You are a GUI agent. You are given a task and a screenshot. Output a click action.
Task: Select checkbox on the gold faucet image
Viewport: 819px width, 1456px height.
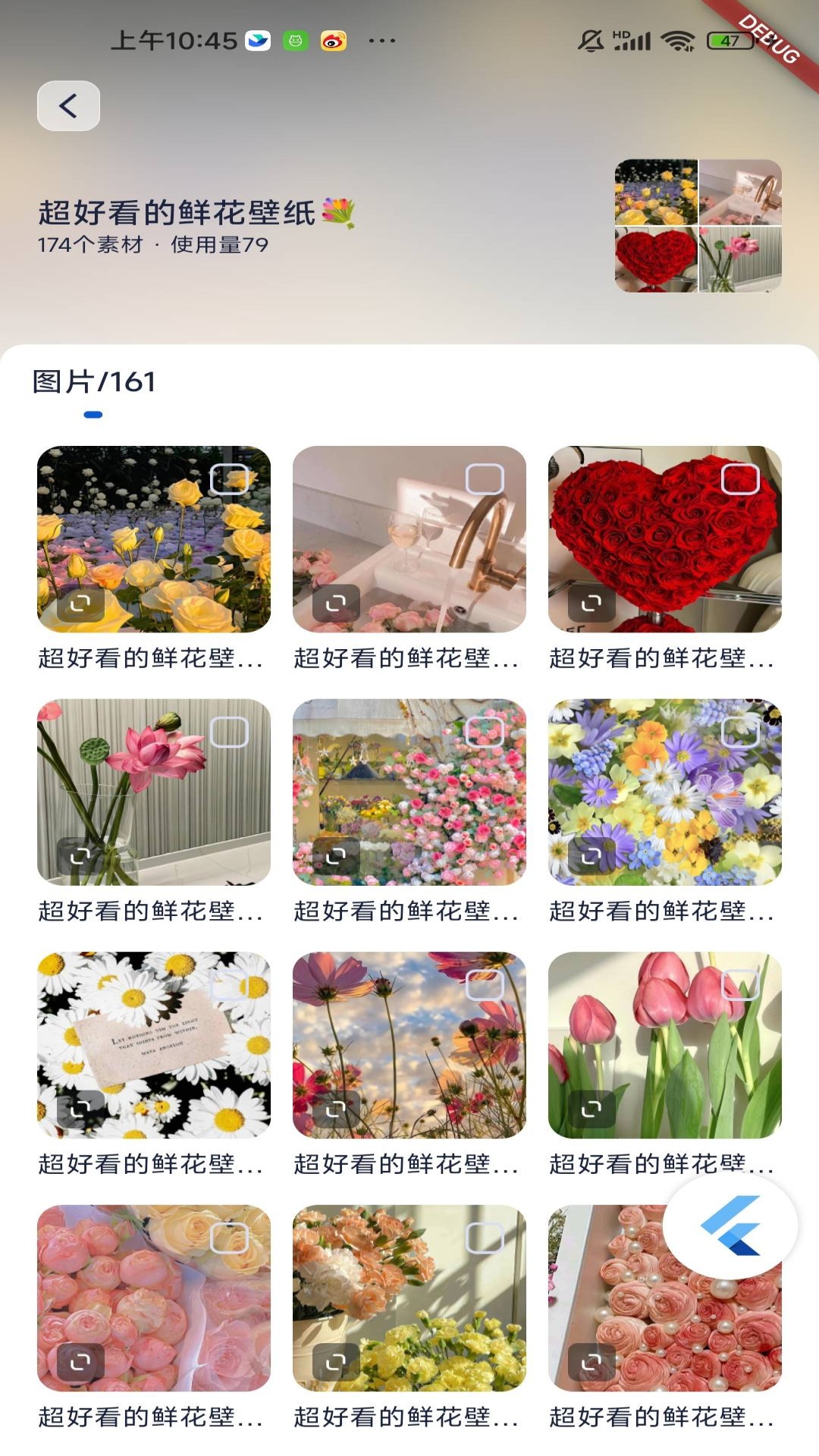pos(485,479)
